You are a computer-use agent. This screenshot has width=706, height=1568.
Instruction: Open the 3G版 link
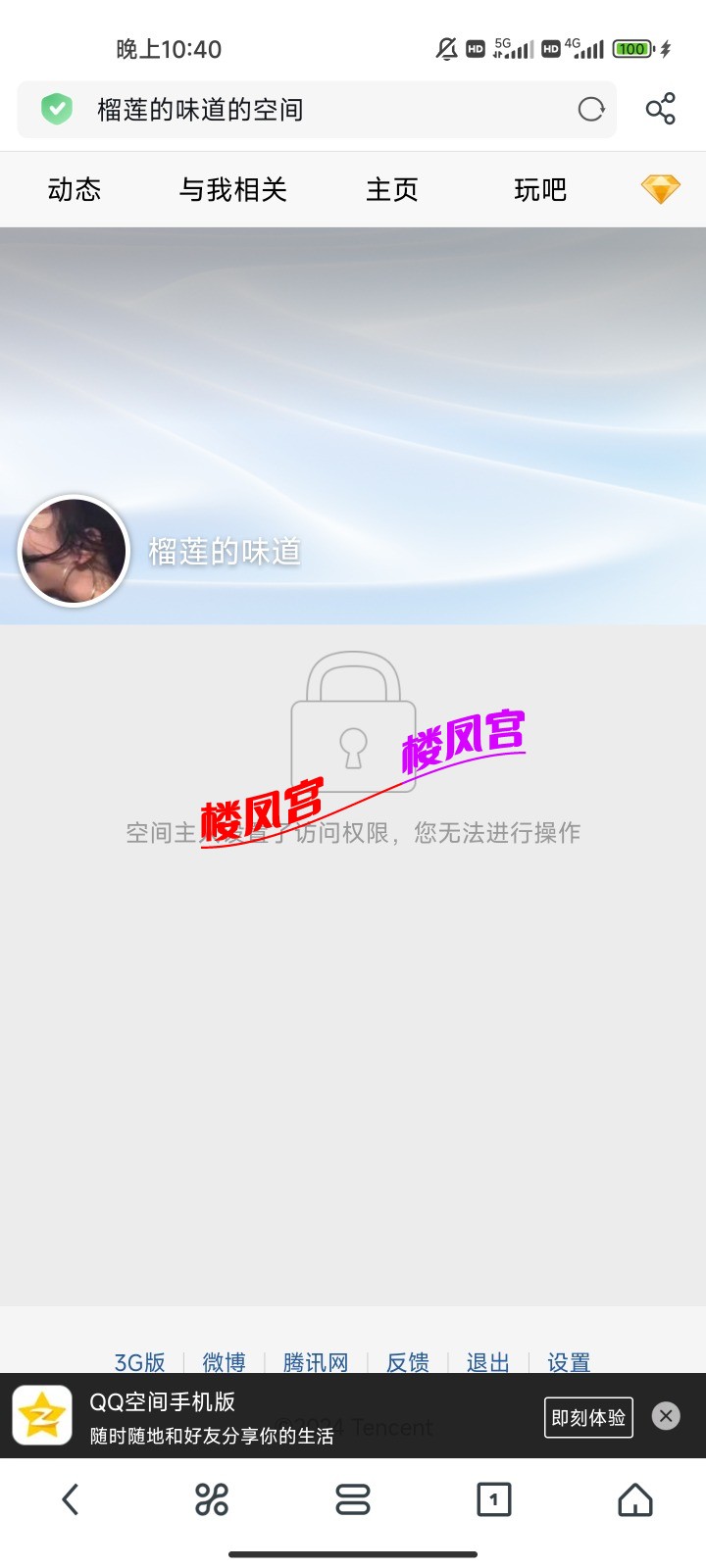tap(139, 1361)
